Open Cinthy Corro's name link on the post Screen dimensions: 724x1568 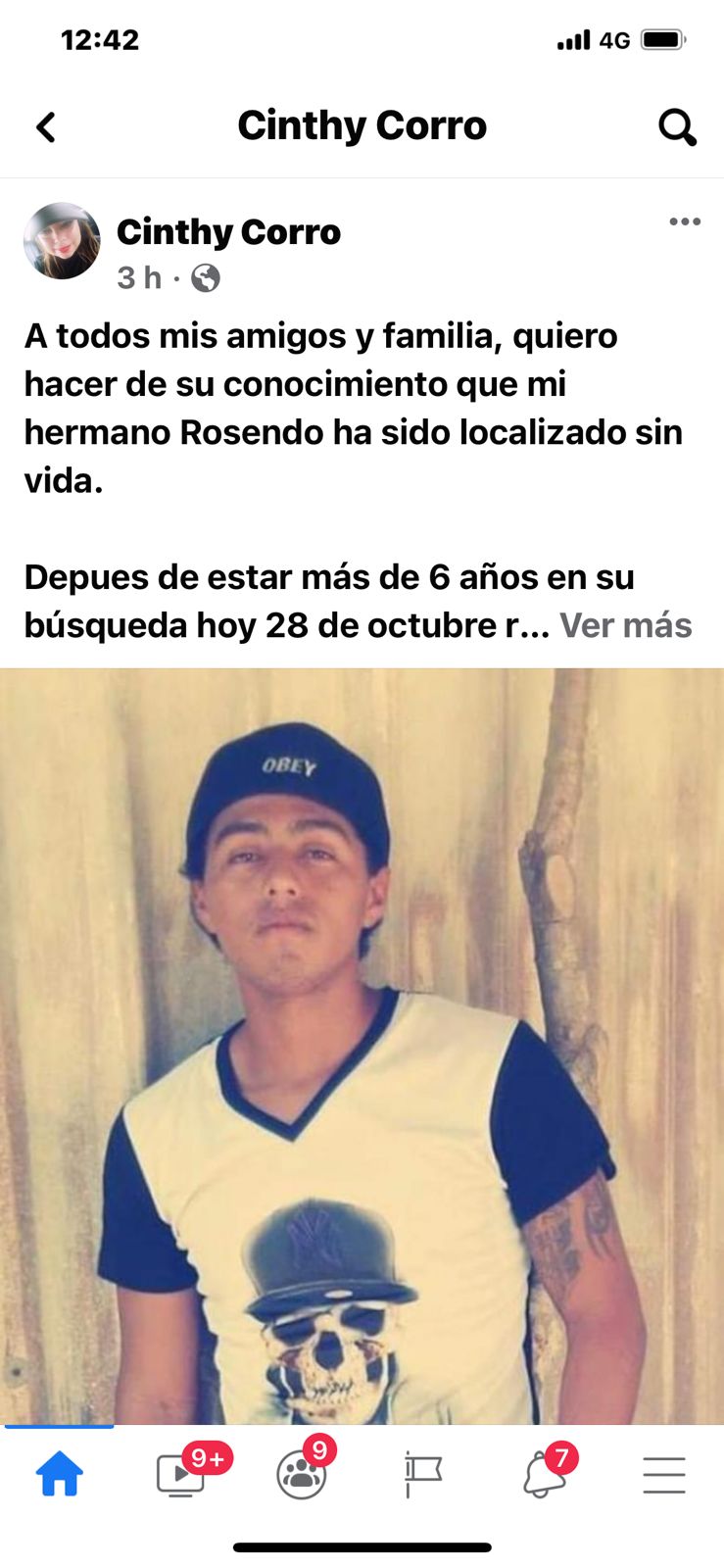coord(228,232)
